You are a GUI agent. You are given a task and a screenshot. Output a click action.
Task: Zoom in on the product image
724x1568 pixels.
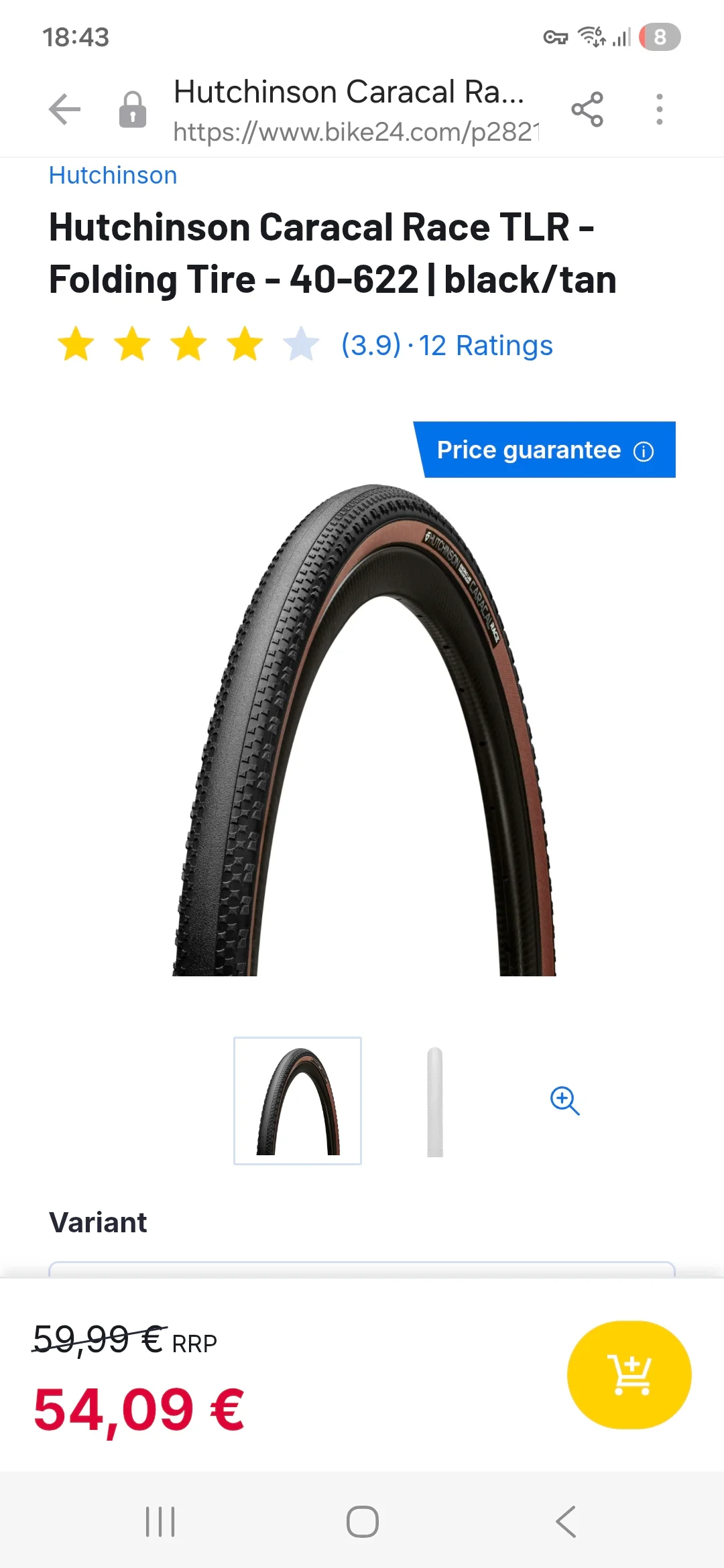(564, 1101)
